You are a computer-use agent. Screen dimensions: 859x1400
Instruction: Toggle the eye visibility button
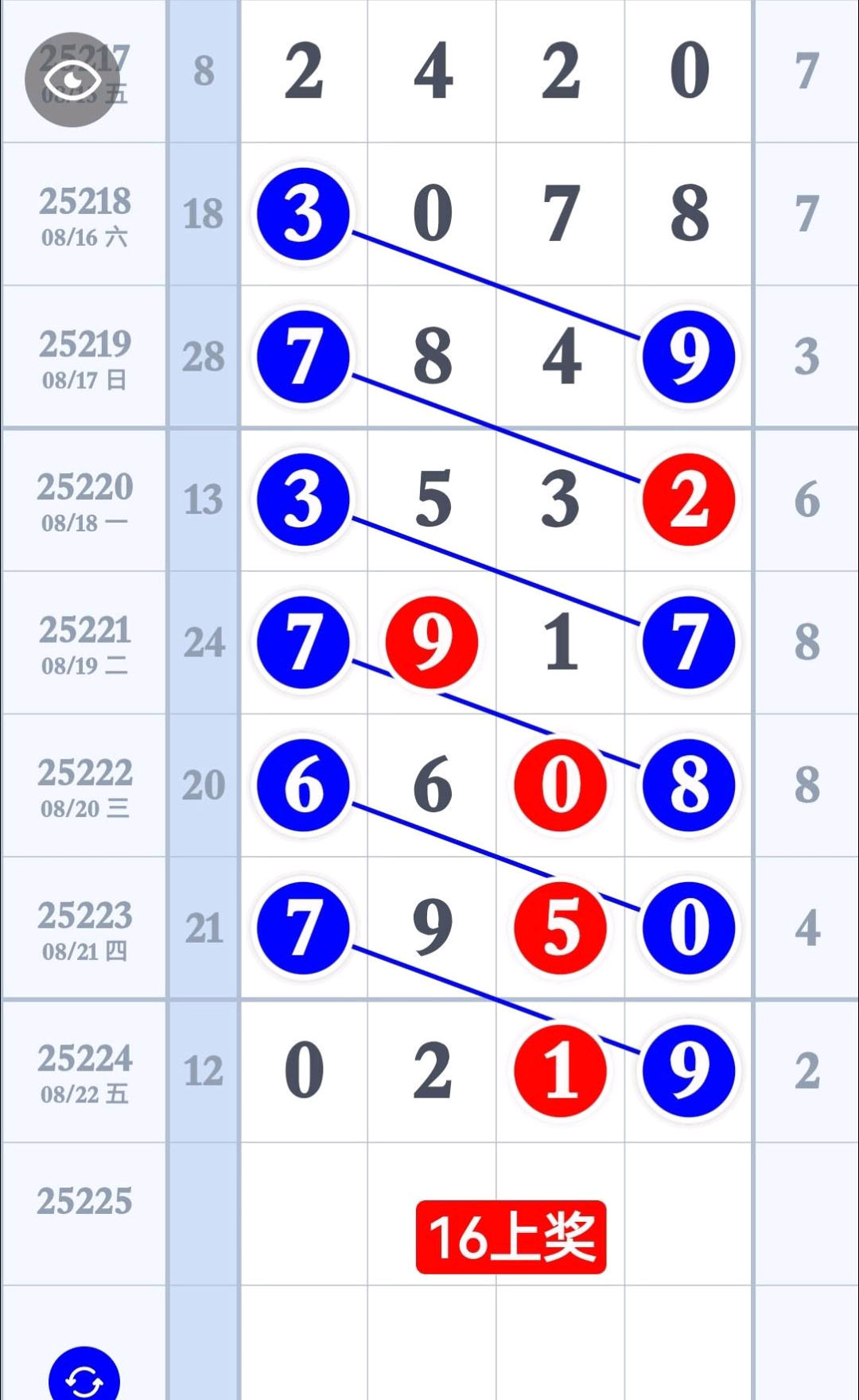tap(72, 80)
